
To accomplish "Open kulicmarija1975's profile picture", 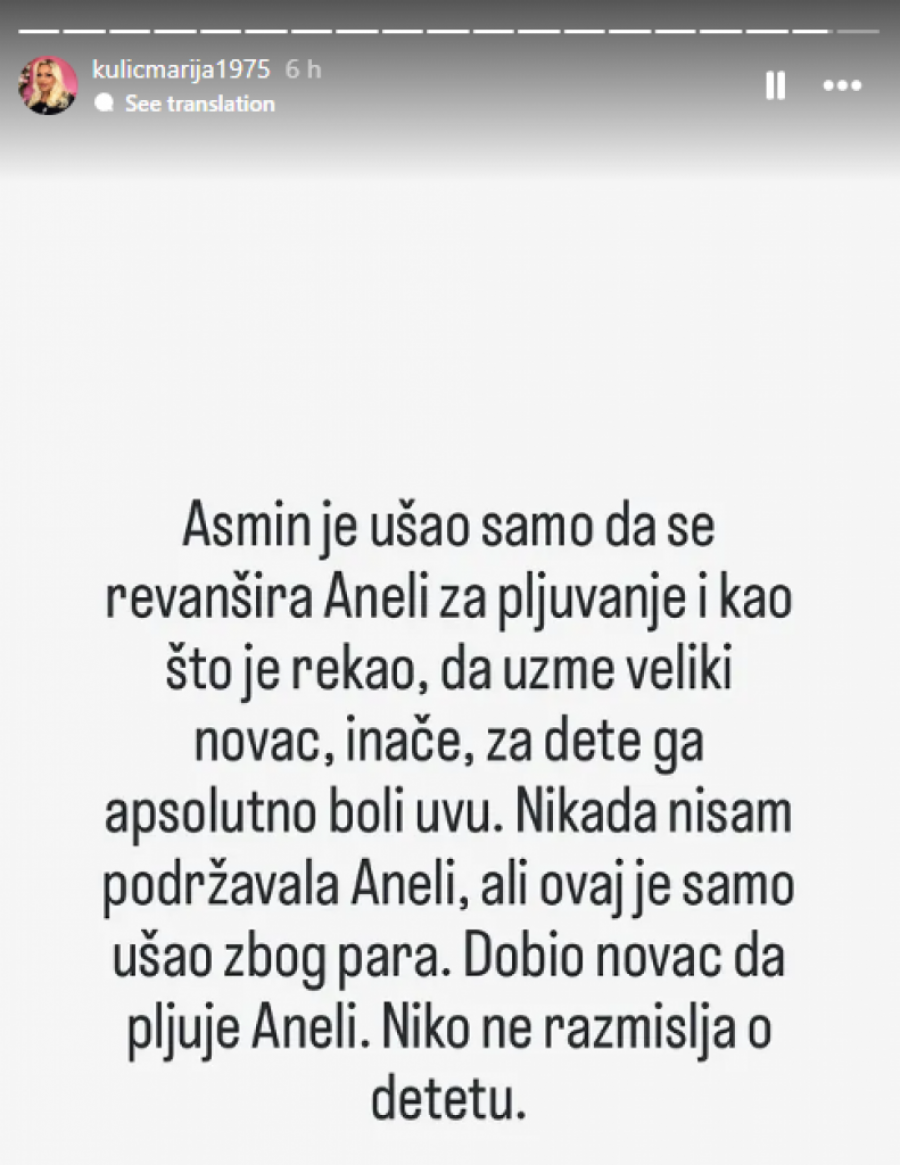I will click(47, 86).
